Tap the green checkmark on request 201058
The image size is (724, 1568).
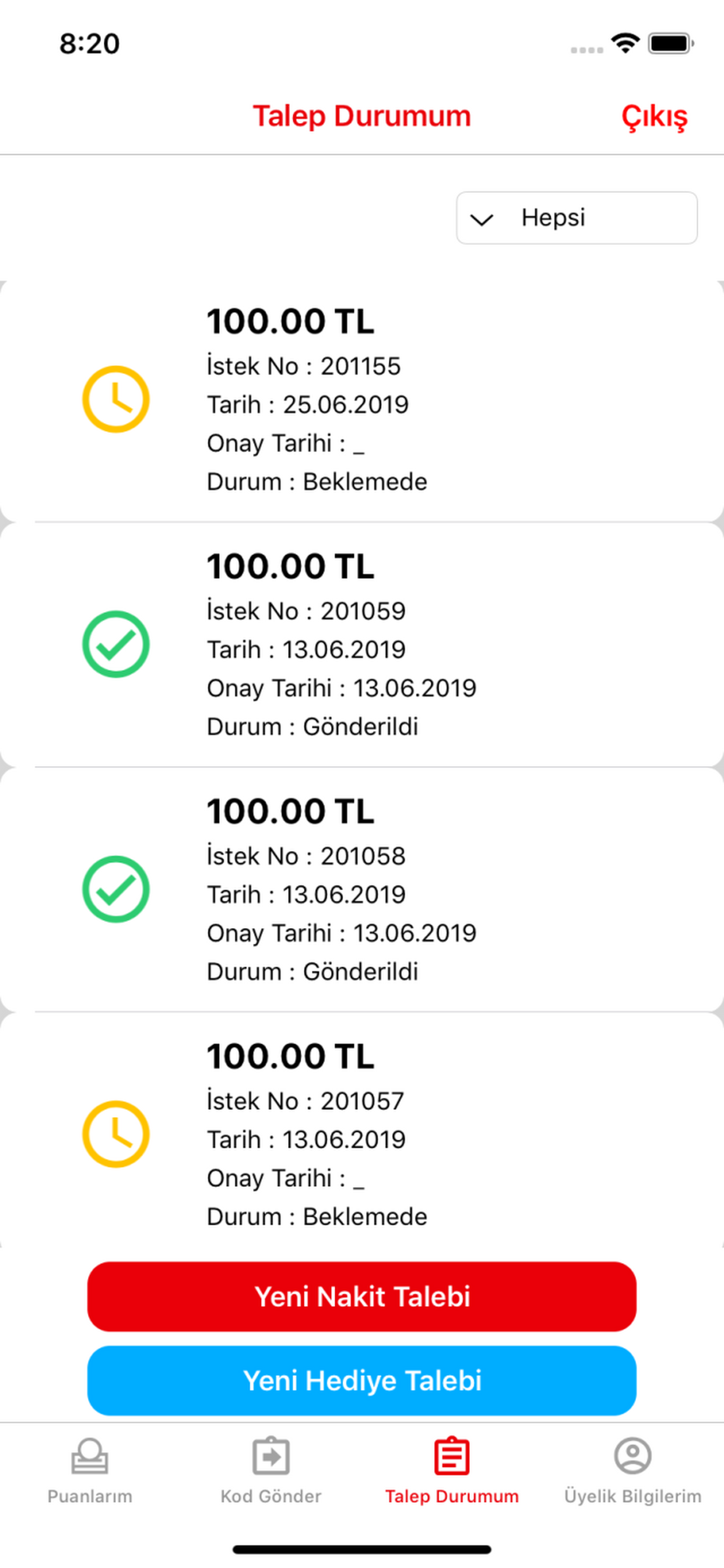(115, 888)
